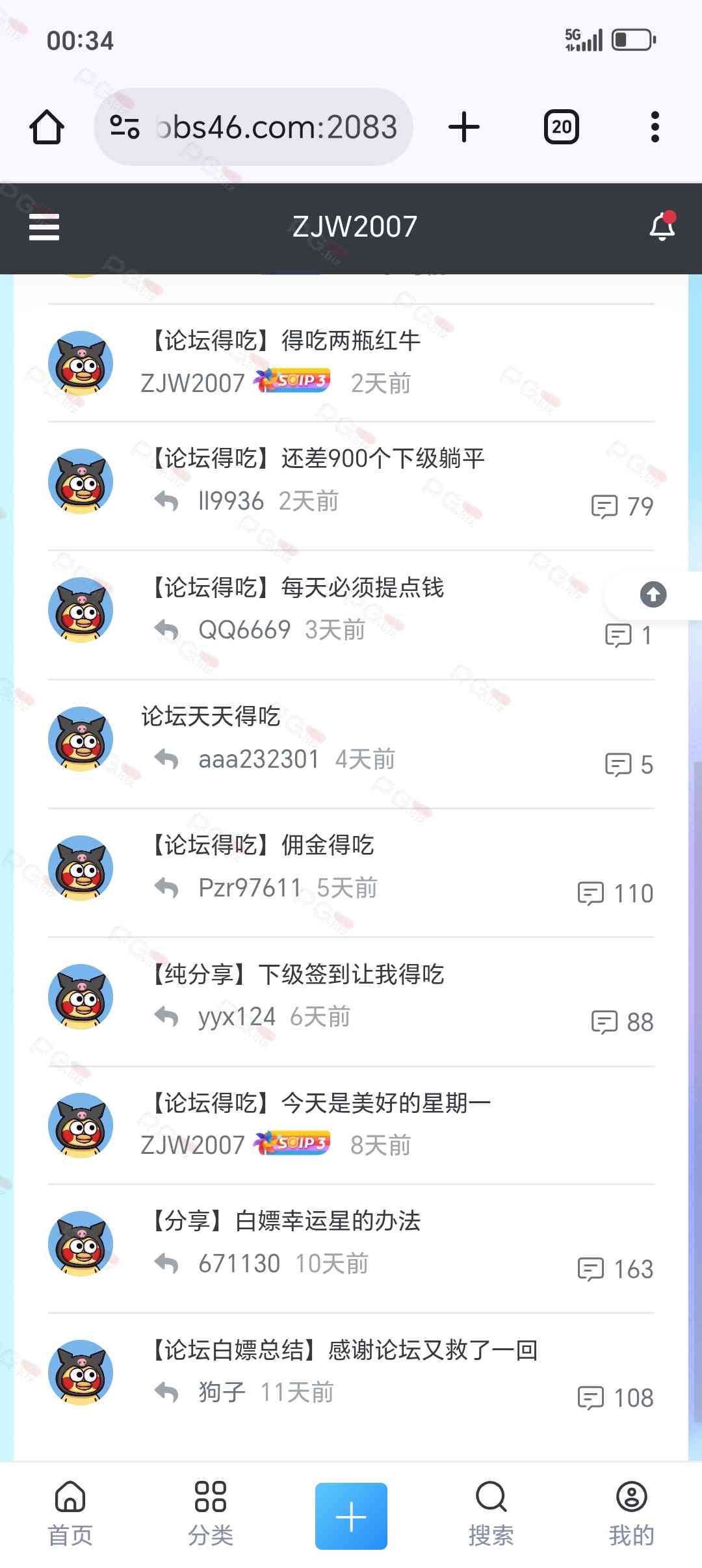
Task: Switch to the 搜索 tab
Action: [x=491, y=1513]
